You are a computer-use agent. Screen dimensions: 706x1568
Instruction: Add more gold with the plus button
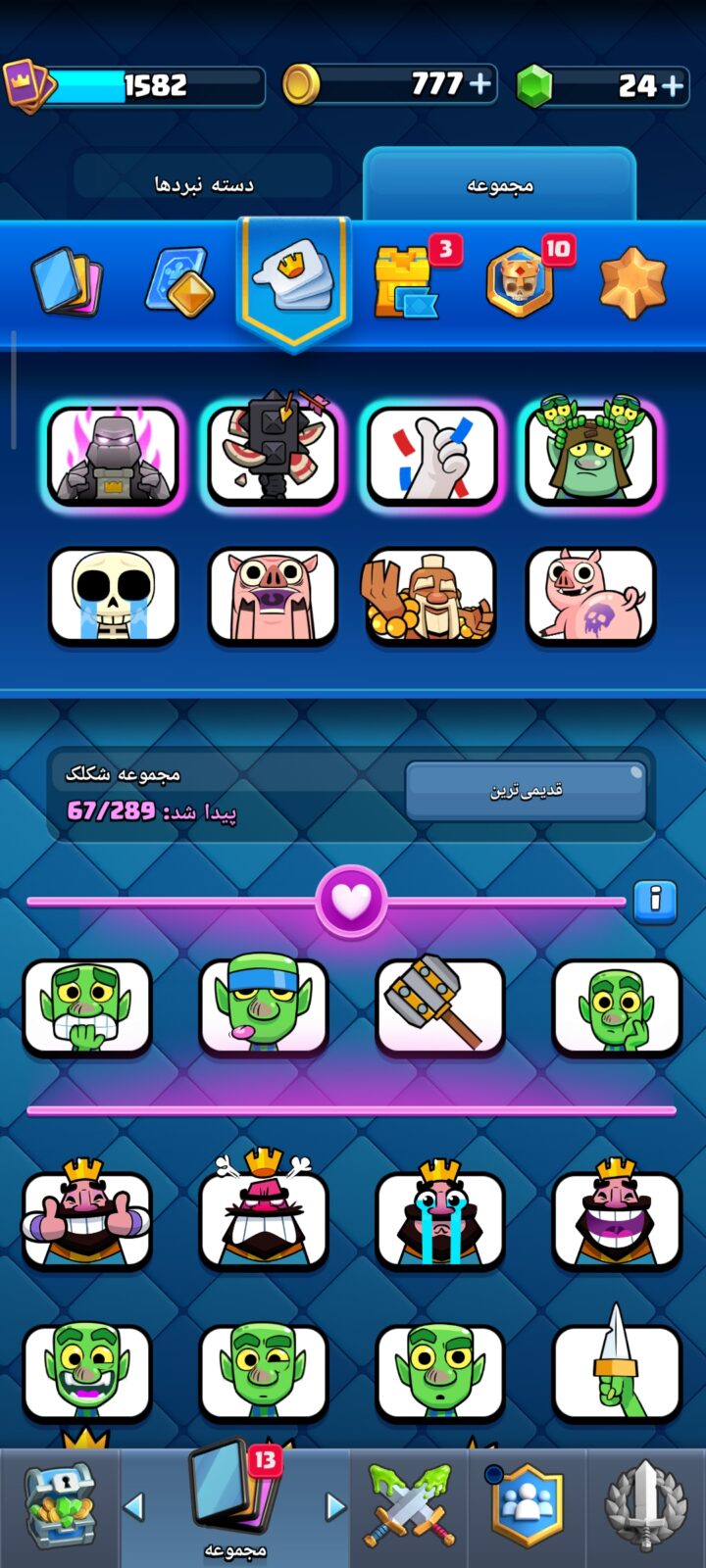click(479, 85)
